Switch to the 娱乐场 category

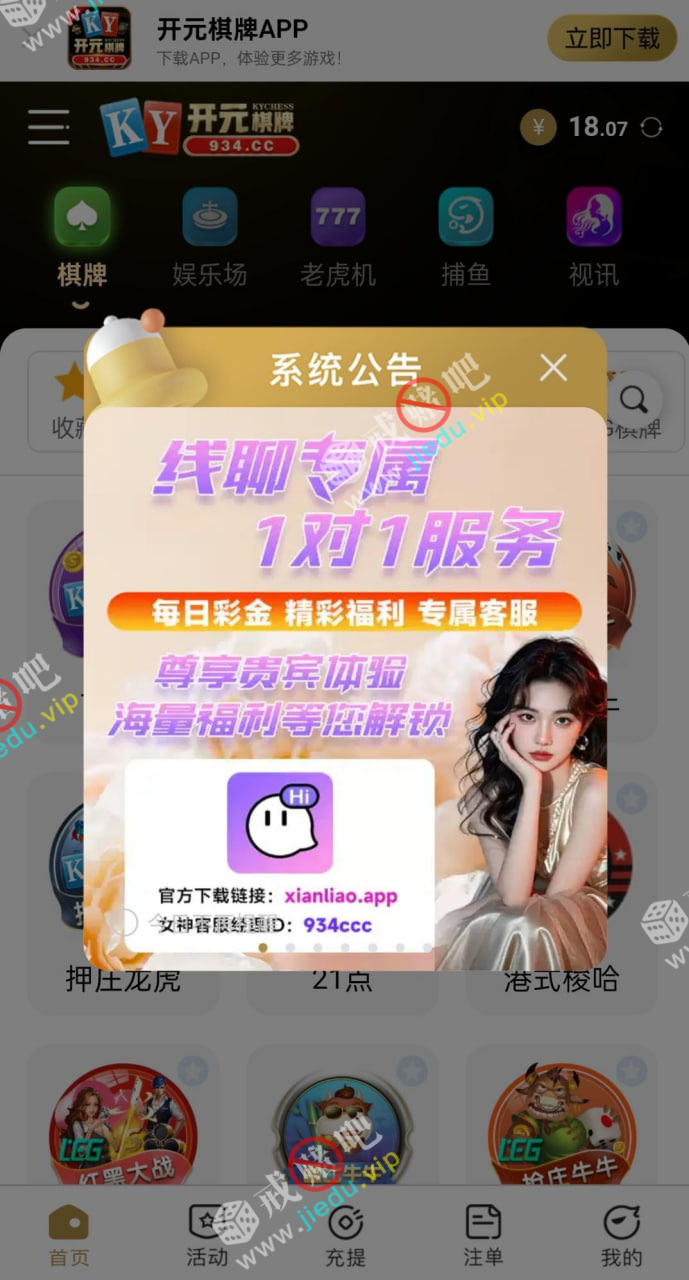[x=209, y=237]
